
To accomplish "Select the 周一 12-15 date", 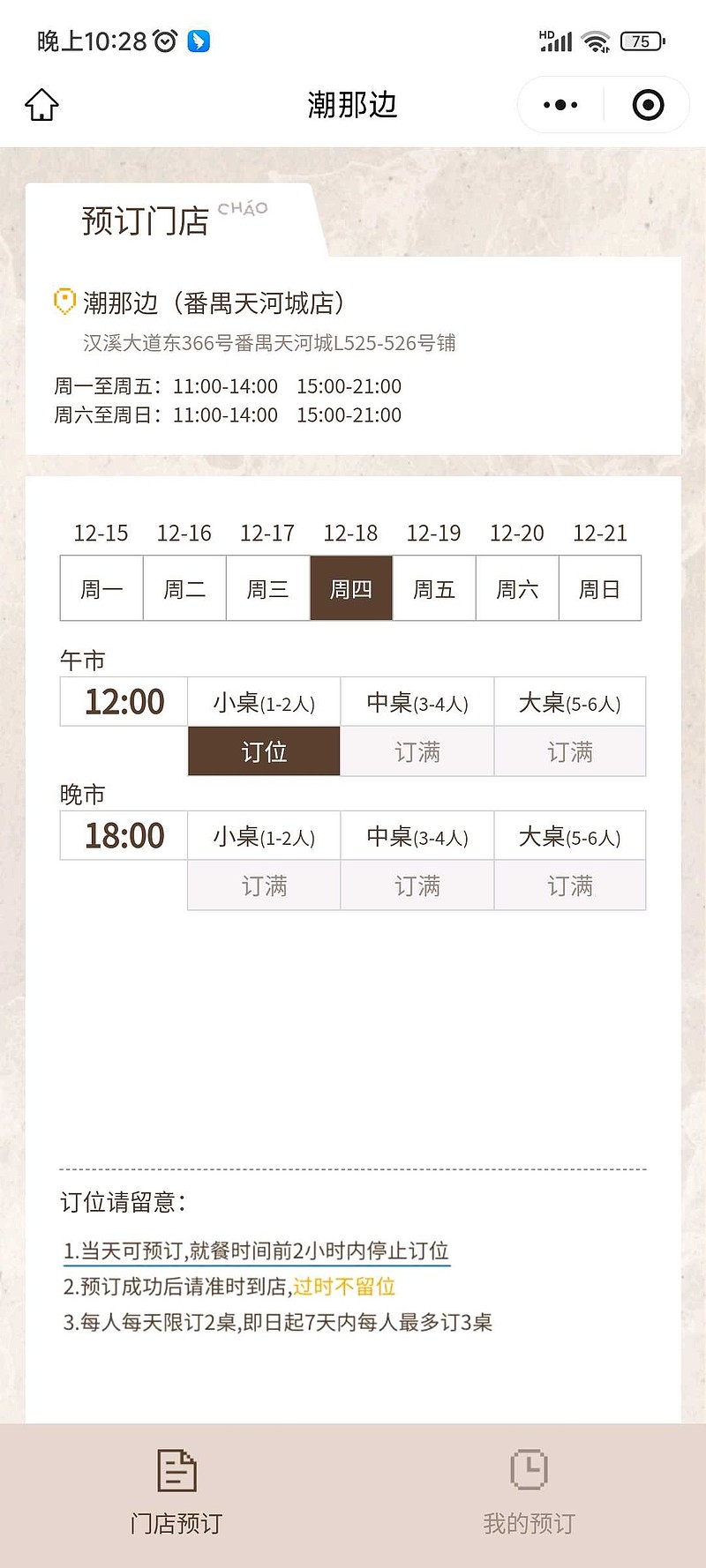I will point(100,588).
